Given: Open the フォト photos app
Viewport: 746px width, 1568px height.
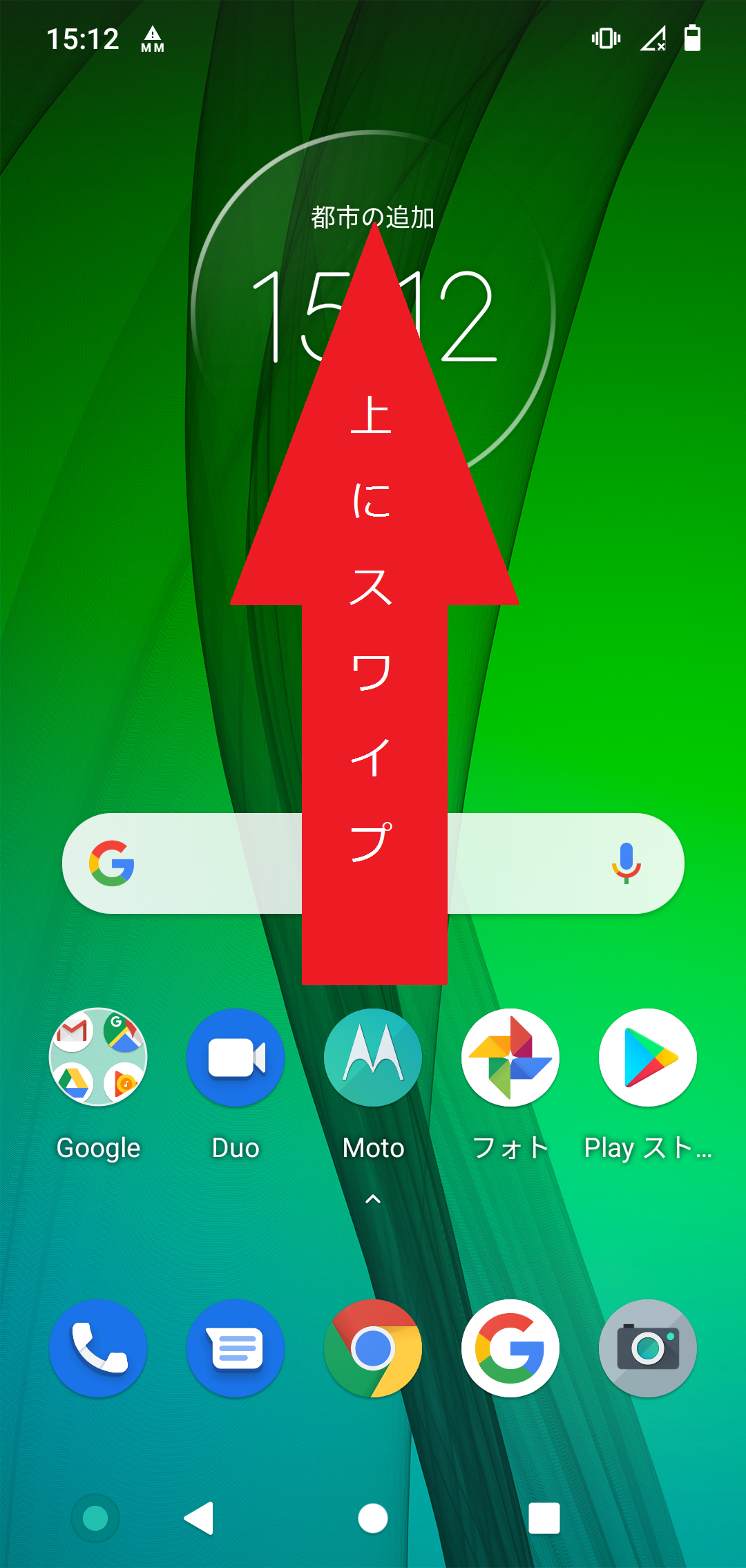Looking at the screenshot, I should (x=510, y=1057).
